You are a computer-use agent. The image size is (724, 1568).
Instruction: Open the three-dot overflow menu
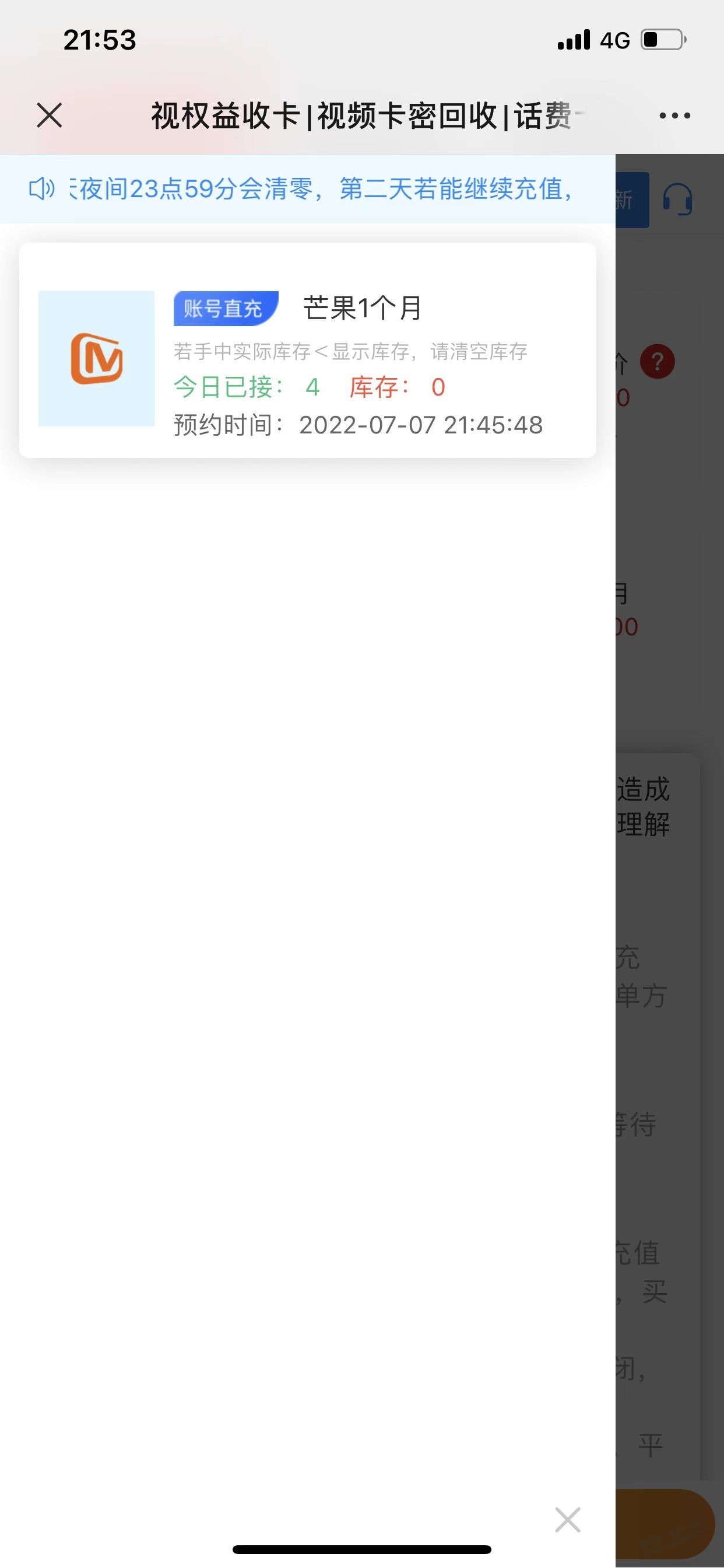point(674,115)
